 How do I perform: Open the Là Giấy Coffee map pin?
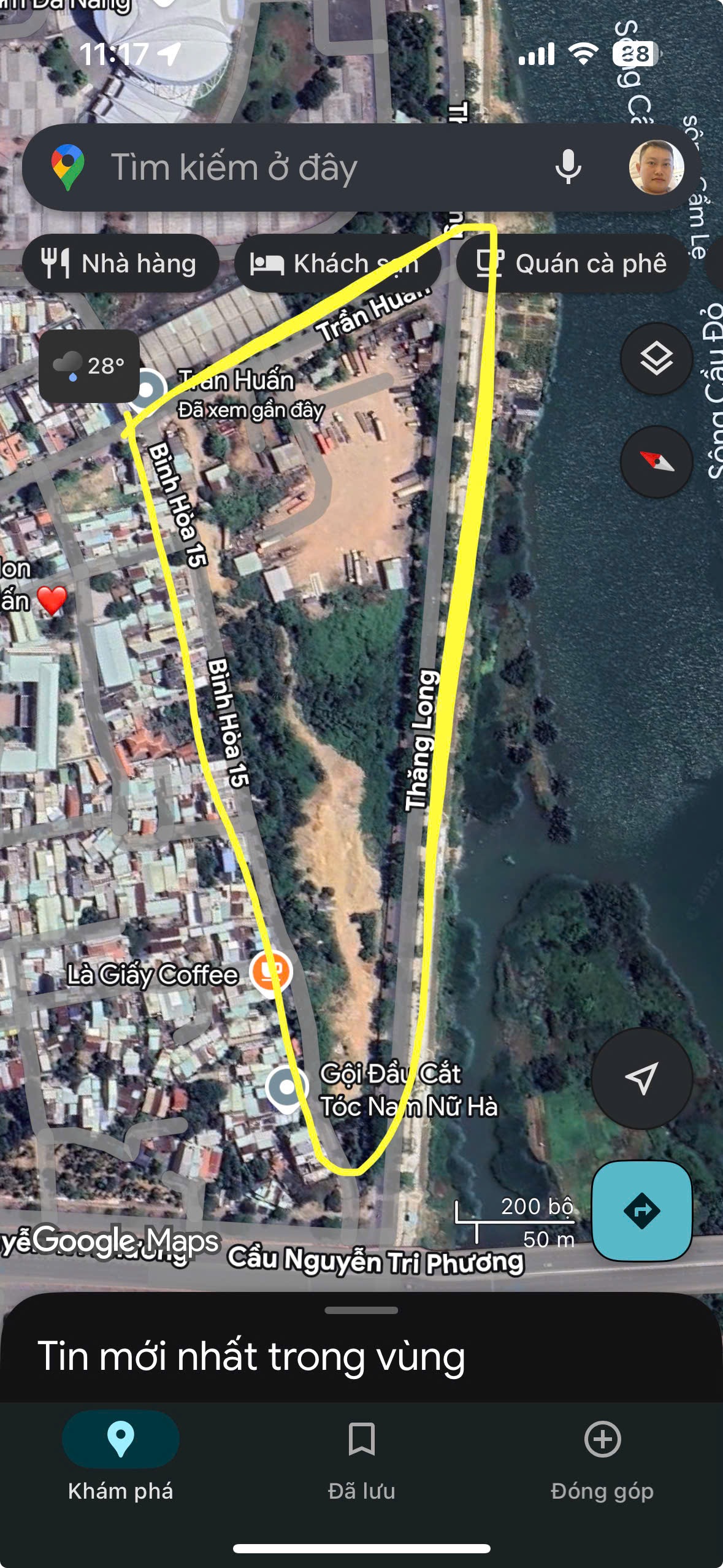coord(270,972)
